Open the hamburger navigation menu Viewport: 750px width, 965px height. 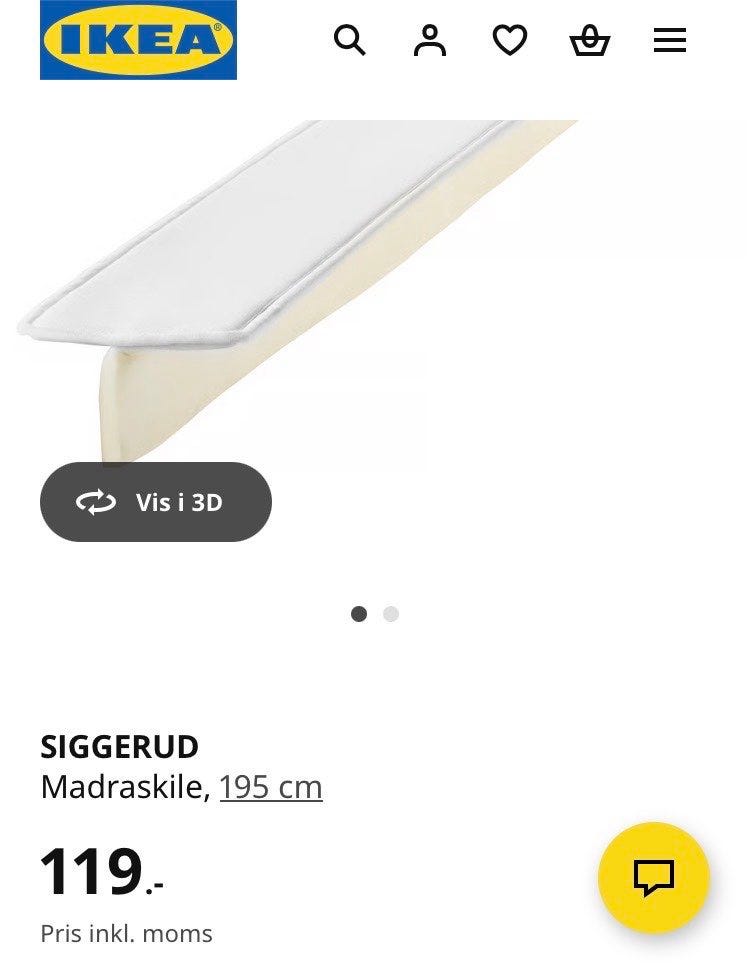pos(669,40)
